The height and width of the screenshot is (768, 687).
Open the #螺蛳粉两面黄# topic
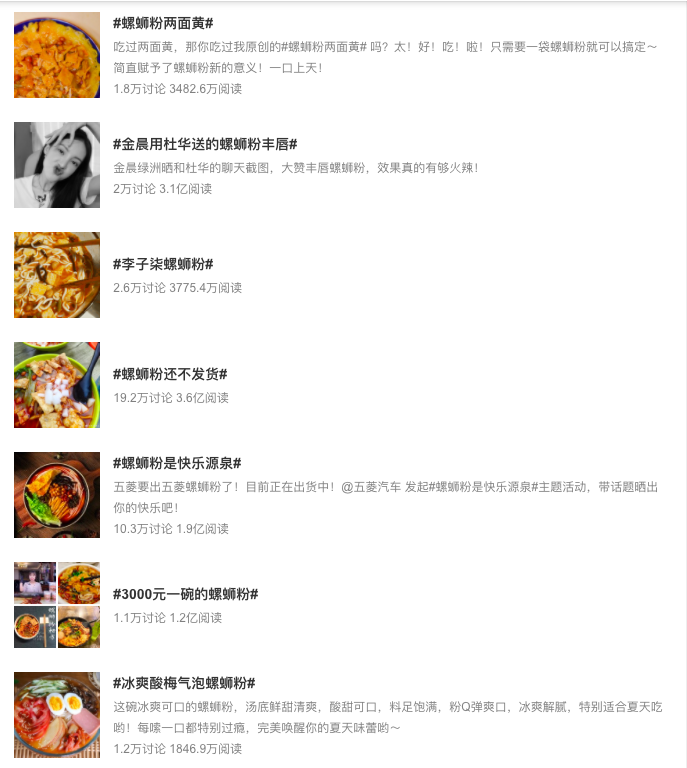[163, 22]
